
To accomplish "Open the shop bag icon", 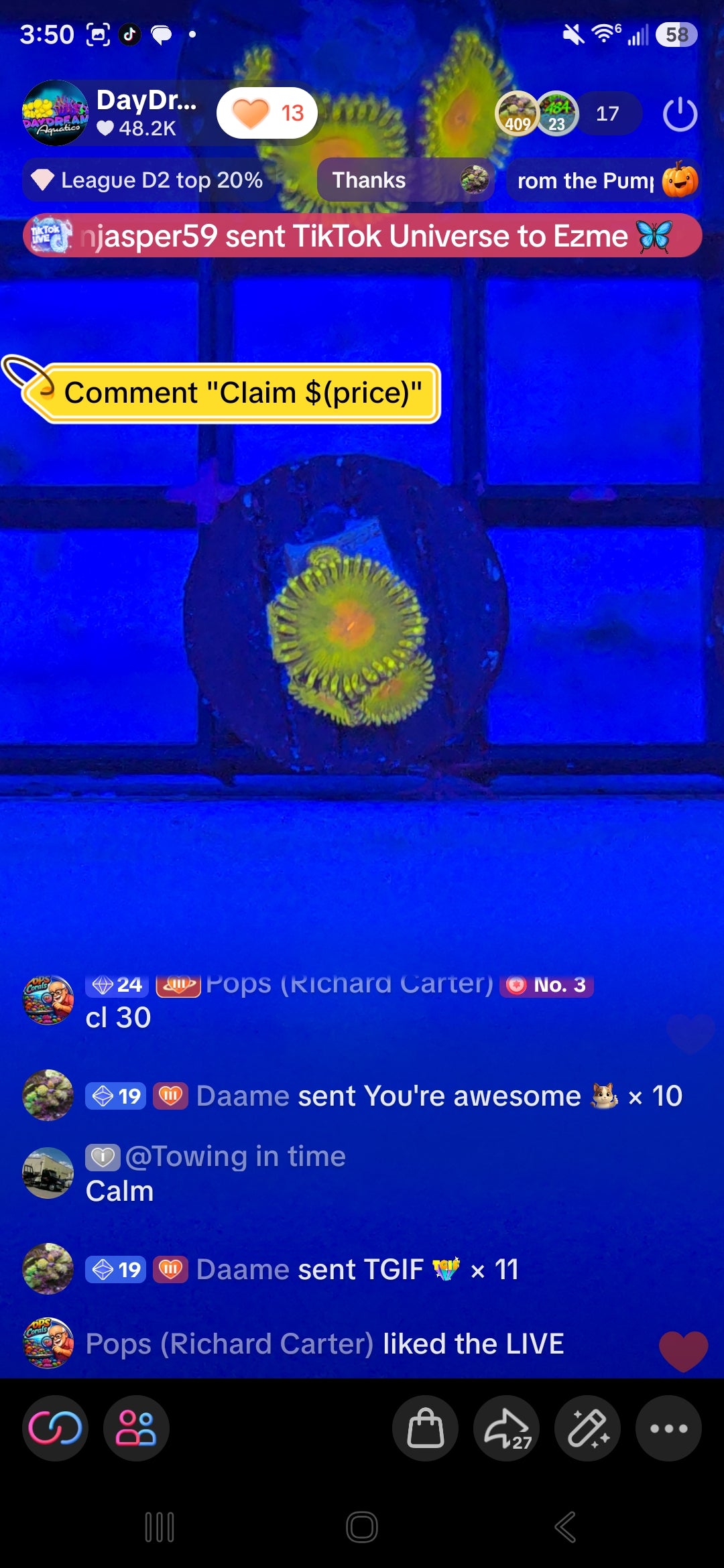I will click(426, 1429).
